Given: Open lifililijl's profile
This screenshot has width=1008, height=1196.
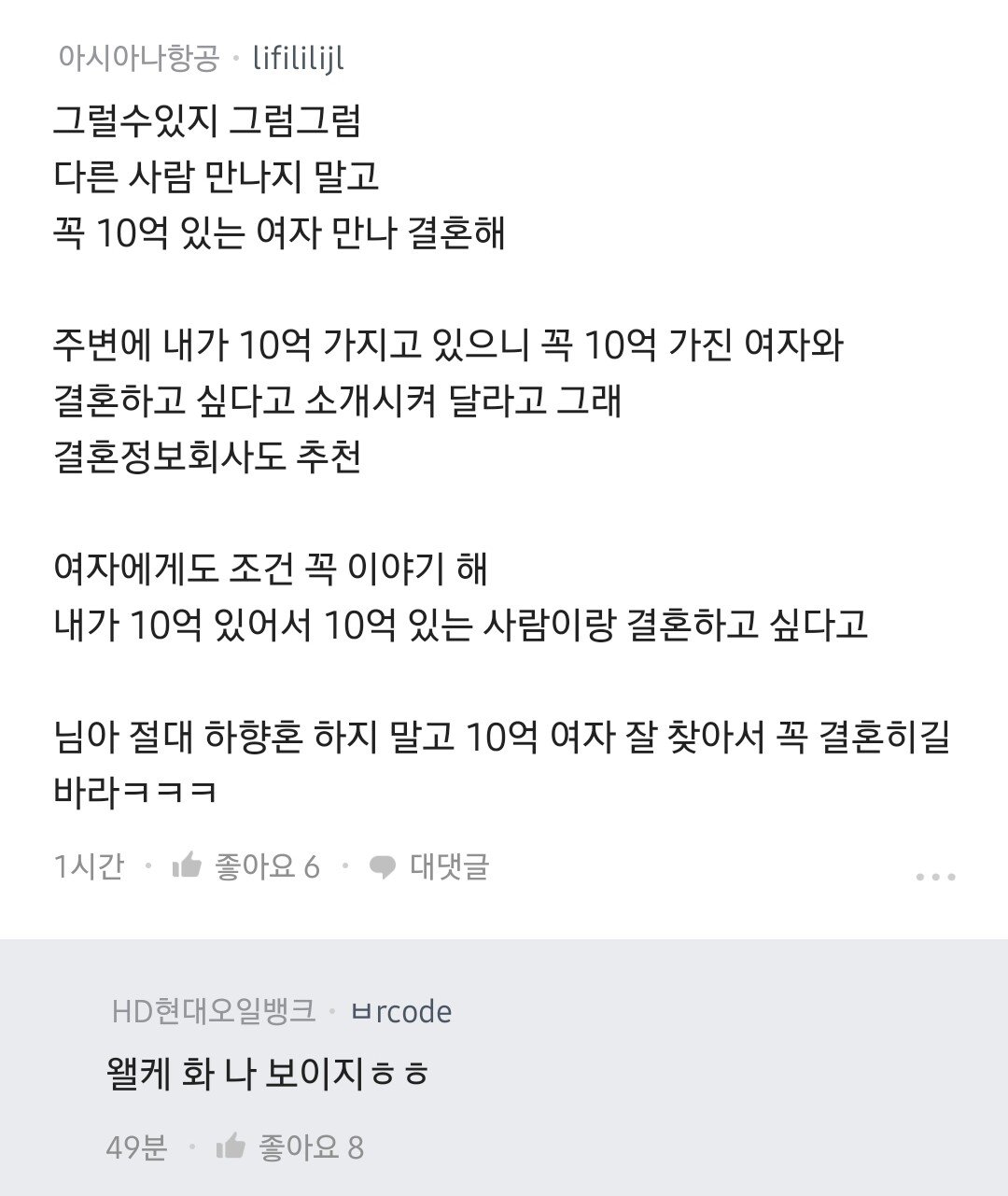Looking at the screenshot, I should pyautogui.click(x=299, y=60).
